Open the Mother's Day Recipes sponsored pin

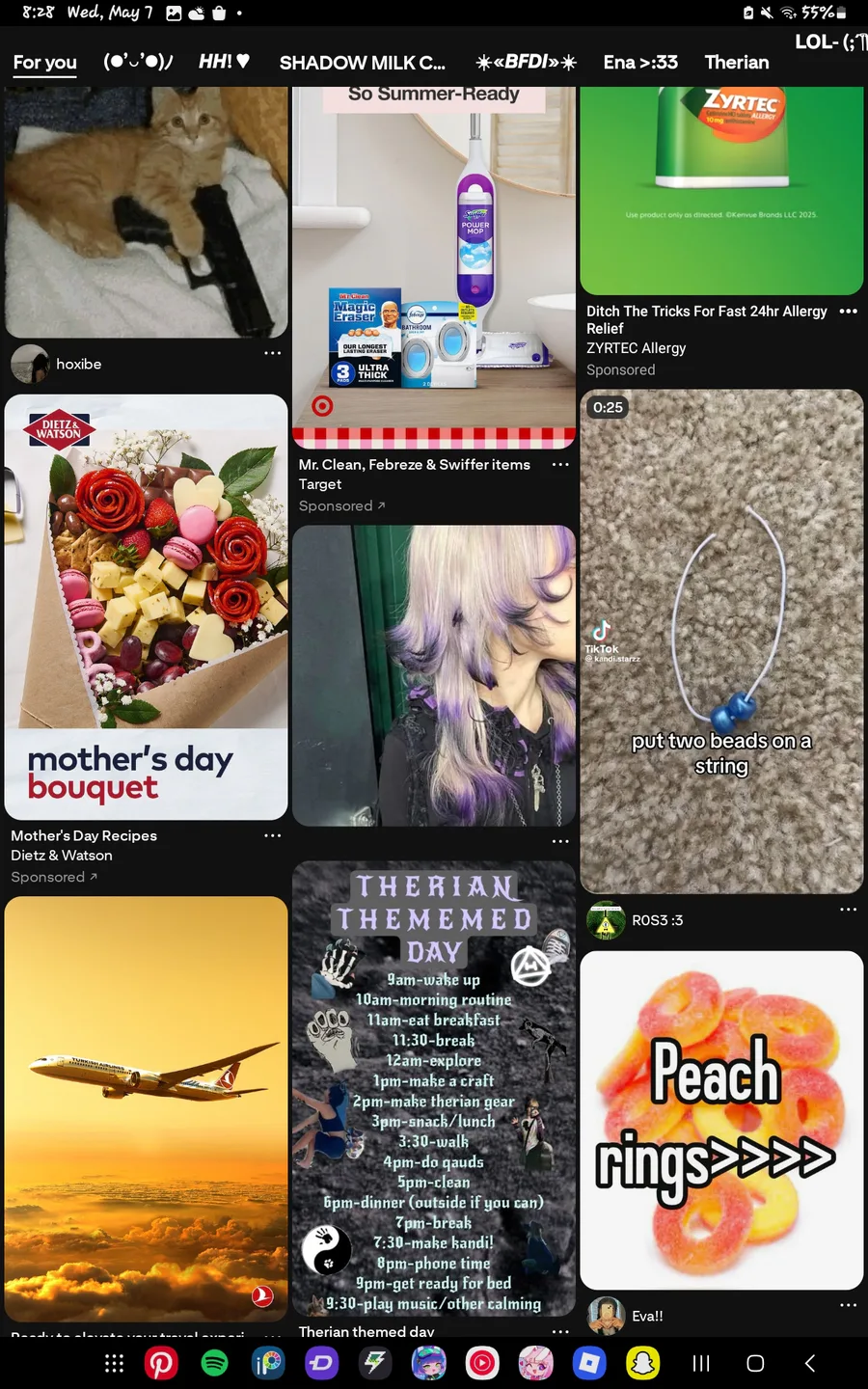tap(147, 607)
